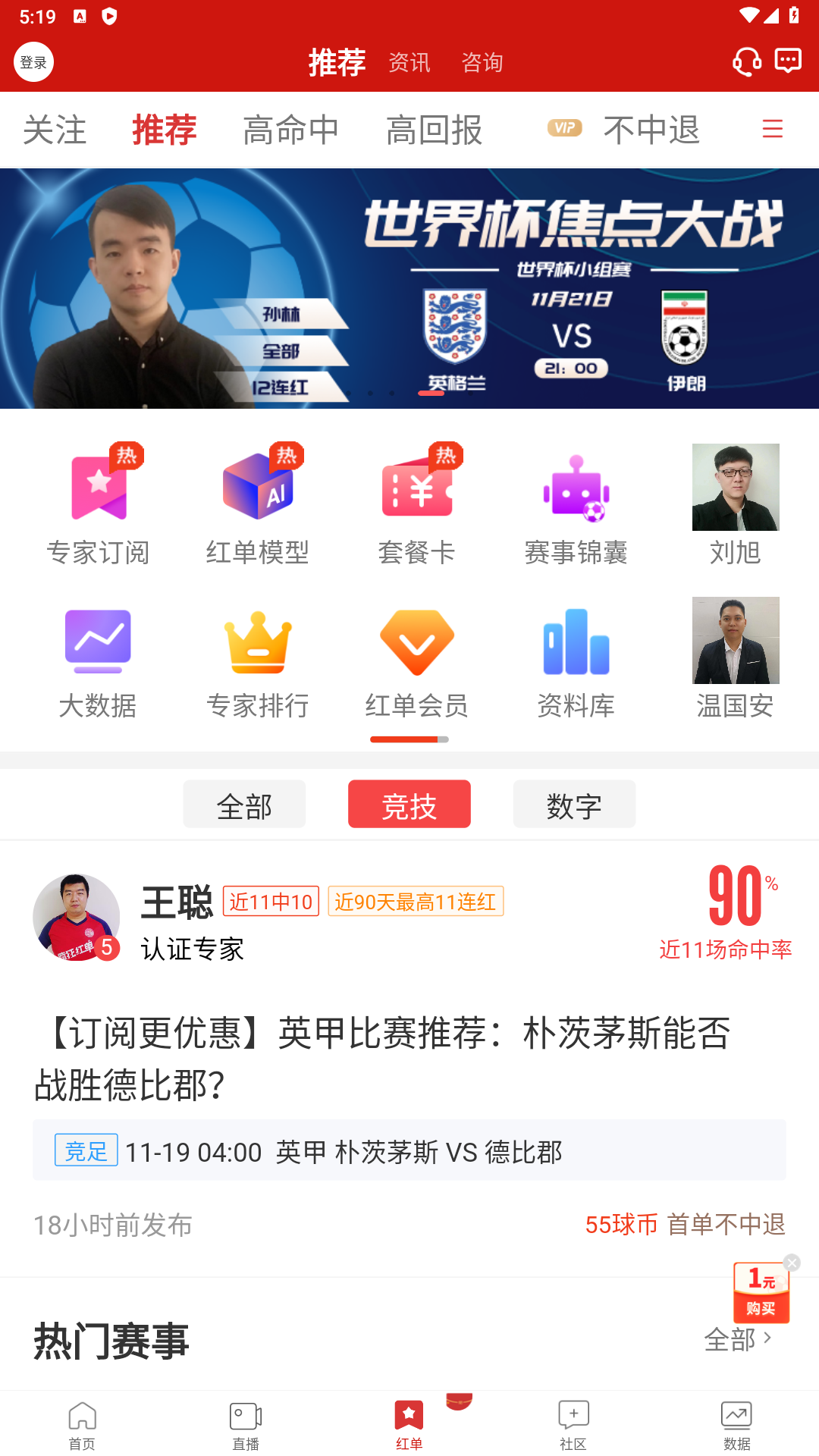The image size is (819, 1456).
Task: View expert 刘旭's profile
Action: pyautogui.click(x=735, y=506)
